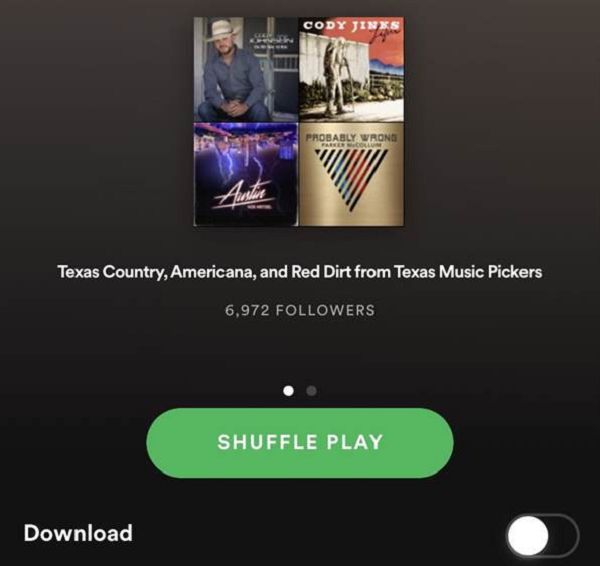Screen dimensions: 600x566
Task: Enable the Download switch
Action: click(541, 536)
